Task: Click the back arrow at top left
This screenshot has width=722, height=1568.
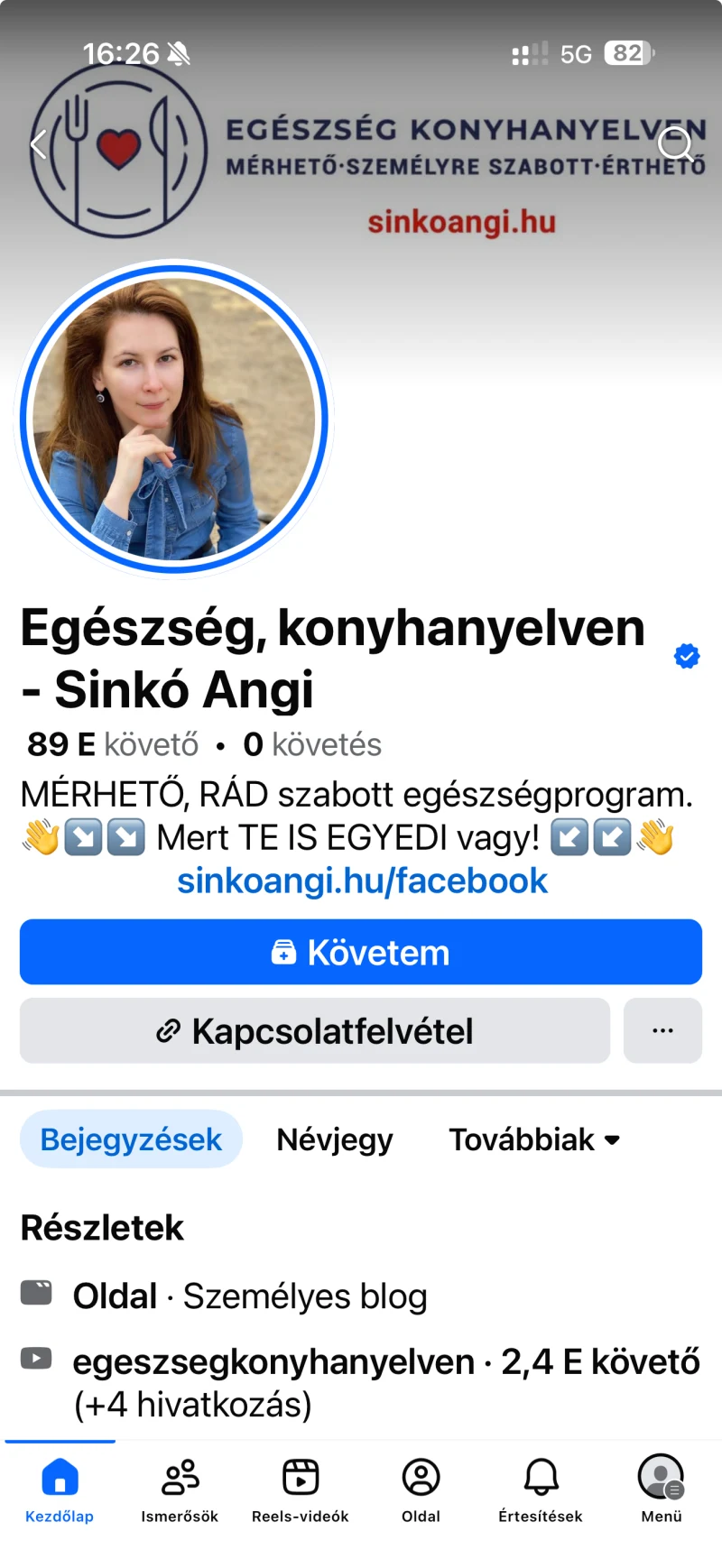Action: click(38, 143)
